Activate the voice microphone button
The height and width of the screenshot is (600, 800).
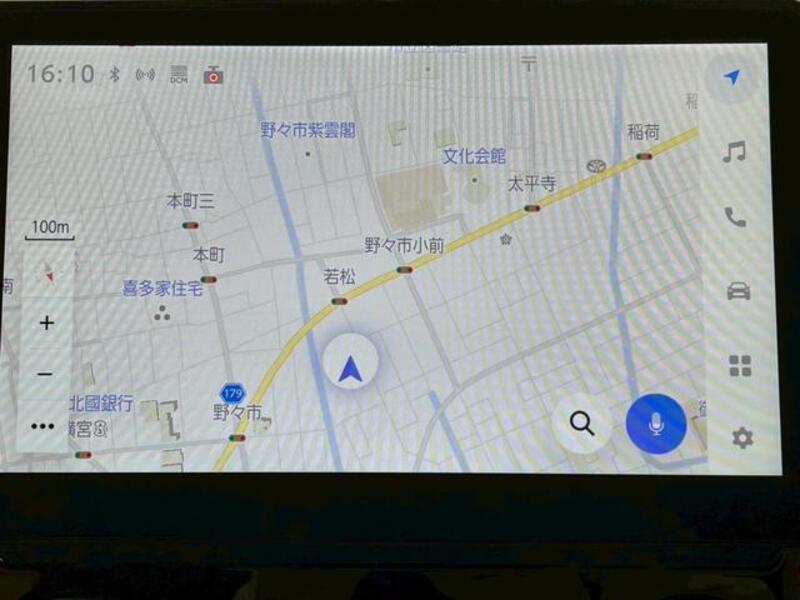coord(656,424)
